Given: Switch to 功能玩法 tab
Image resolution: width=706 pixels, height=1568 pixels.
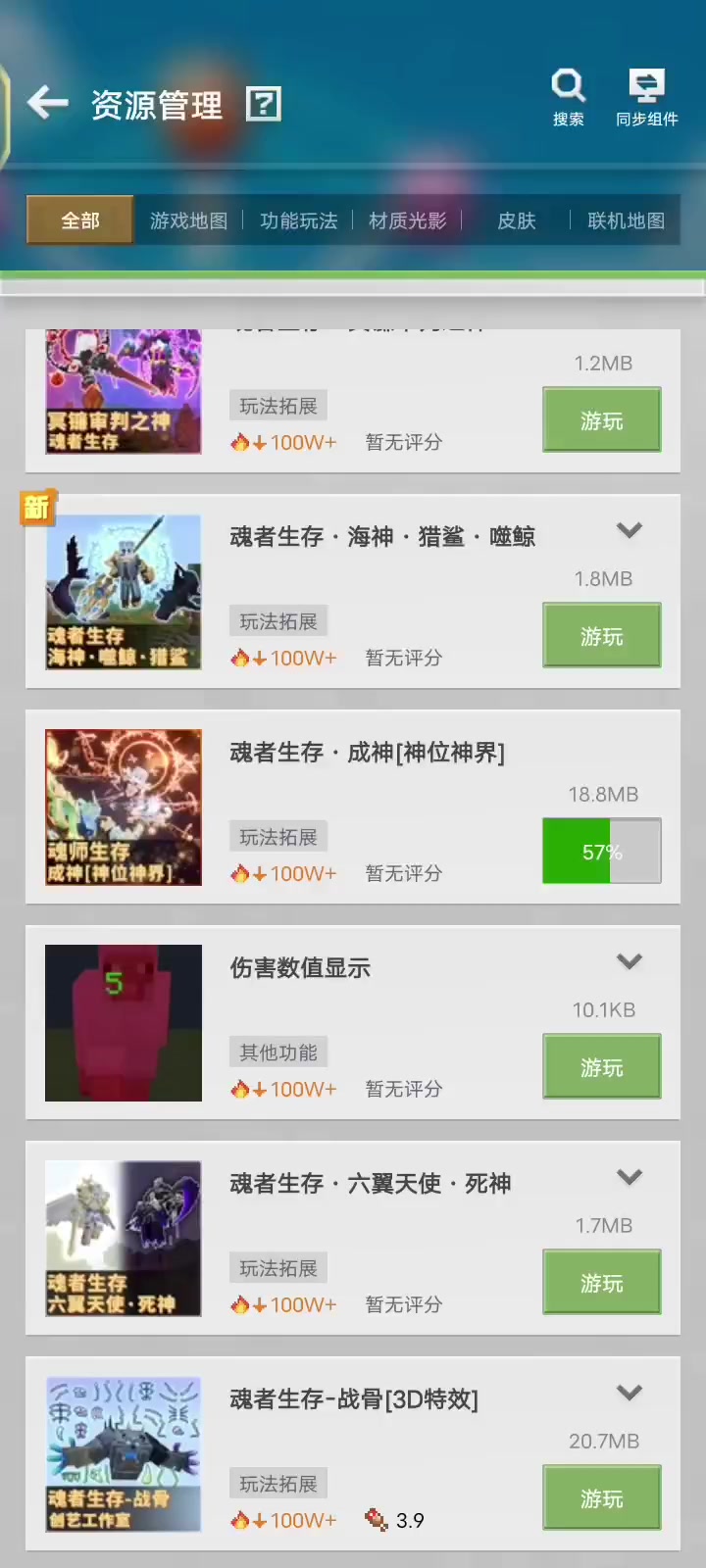Looking at the screenshot, I should [298, 220].
